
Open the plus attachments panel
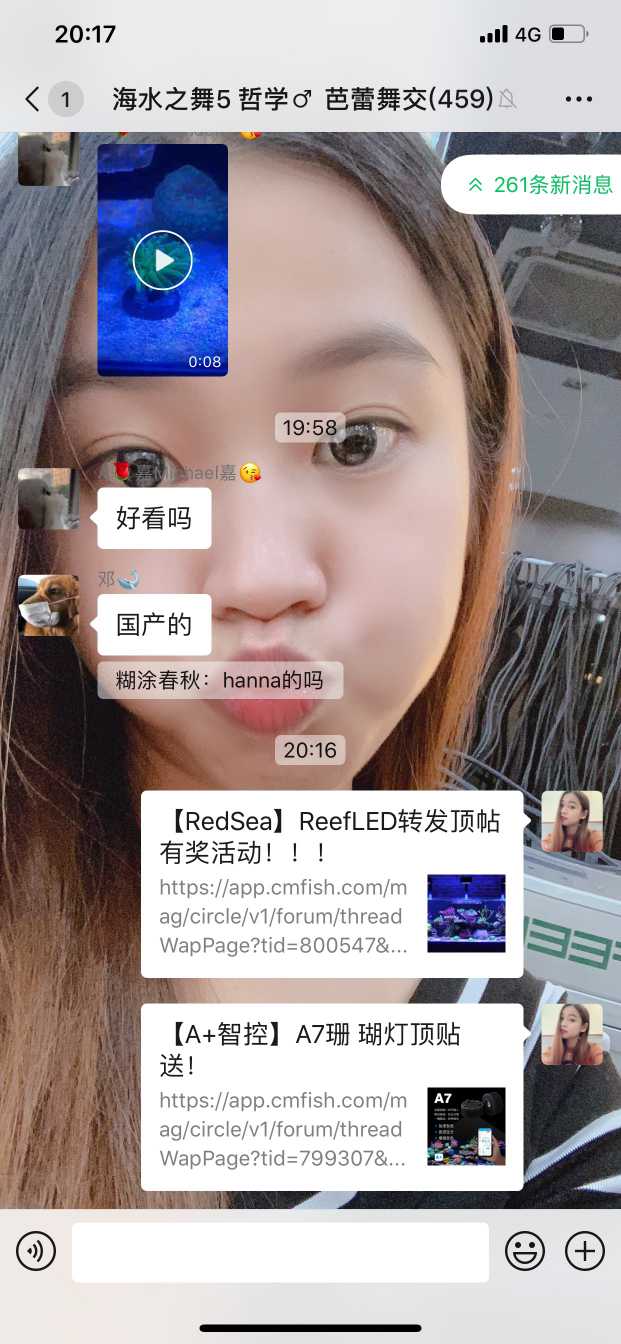585,1251
